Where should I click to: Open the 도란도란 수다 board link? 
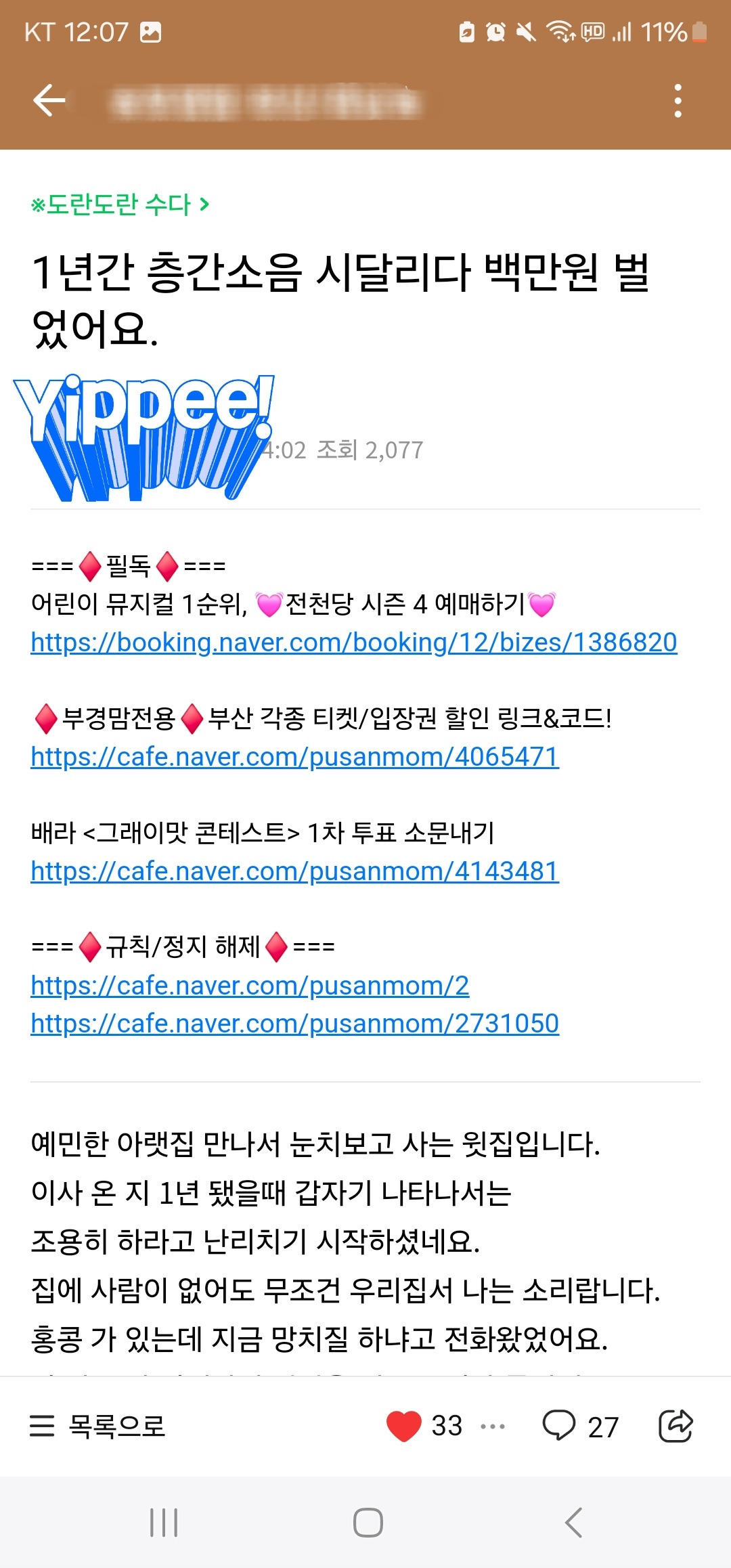click(x=120, y=204)
